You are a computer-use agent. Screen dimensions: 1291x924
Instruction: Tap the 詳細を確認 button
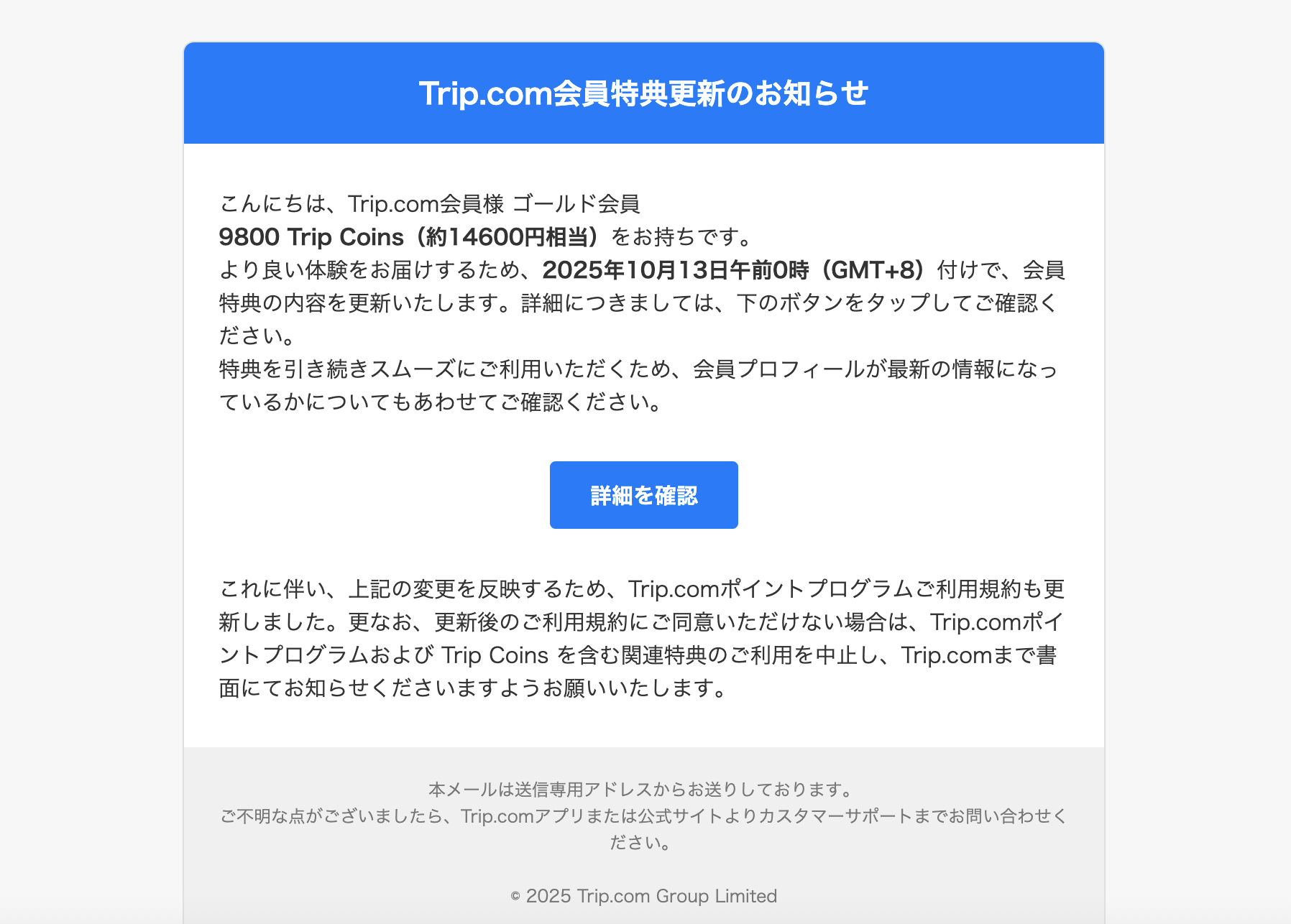(643, 495)
